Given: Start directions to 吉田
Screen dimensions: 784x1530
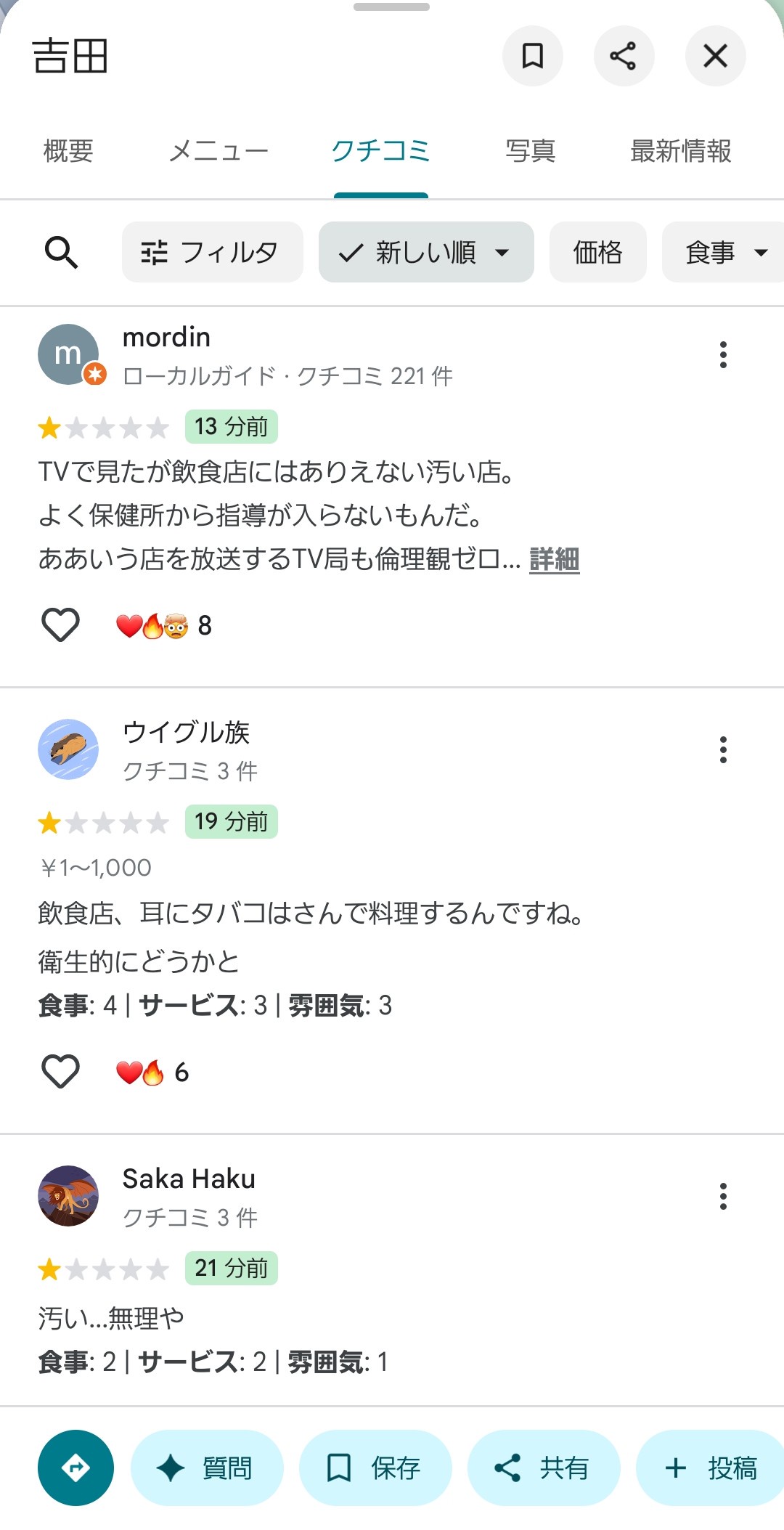Looking at the screenshot, I should [x=75, y=1468].
